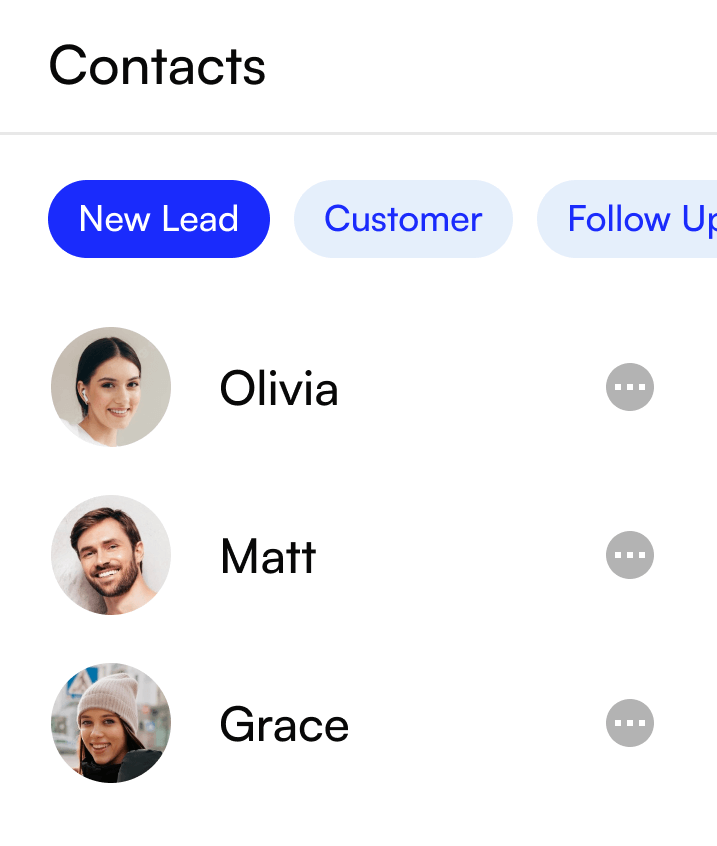The width and height of the screenshot is (717, 846).
Task: Open the more options menu for Olivia
Action: [x=630, y=387]
